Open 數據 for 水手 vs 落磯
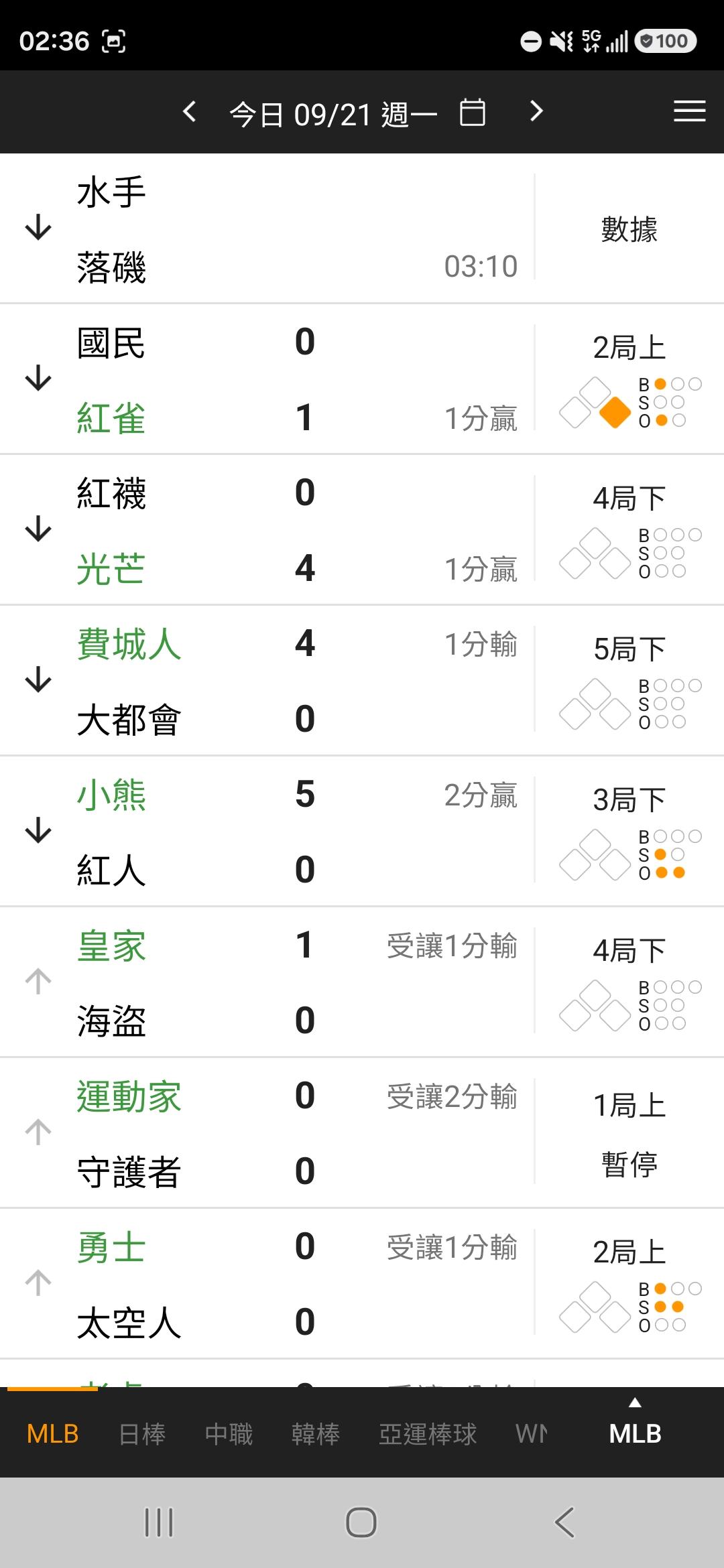Screen dimensions: 724x1568 point(629,228)
